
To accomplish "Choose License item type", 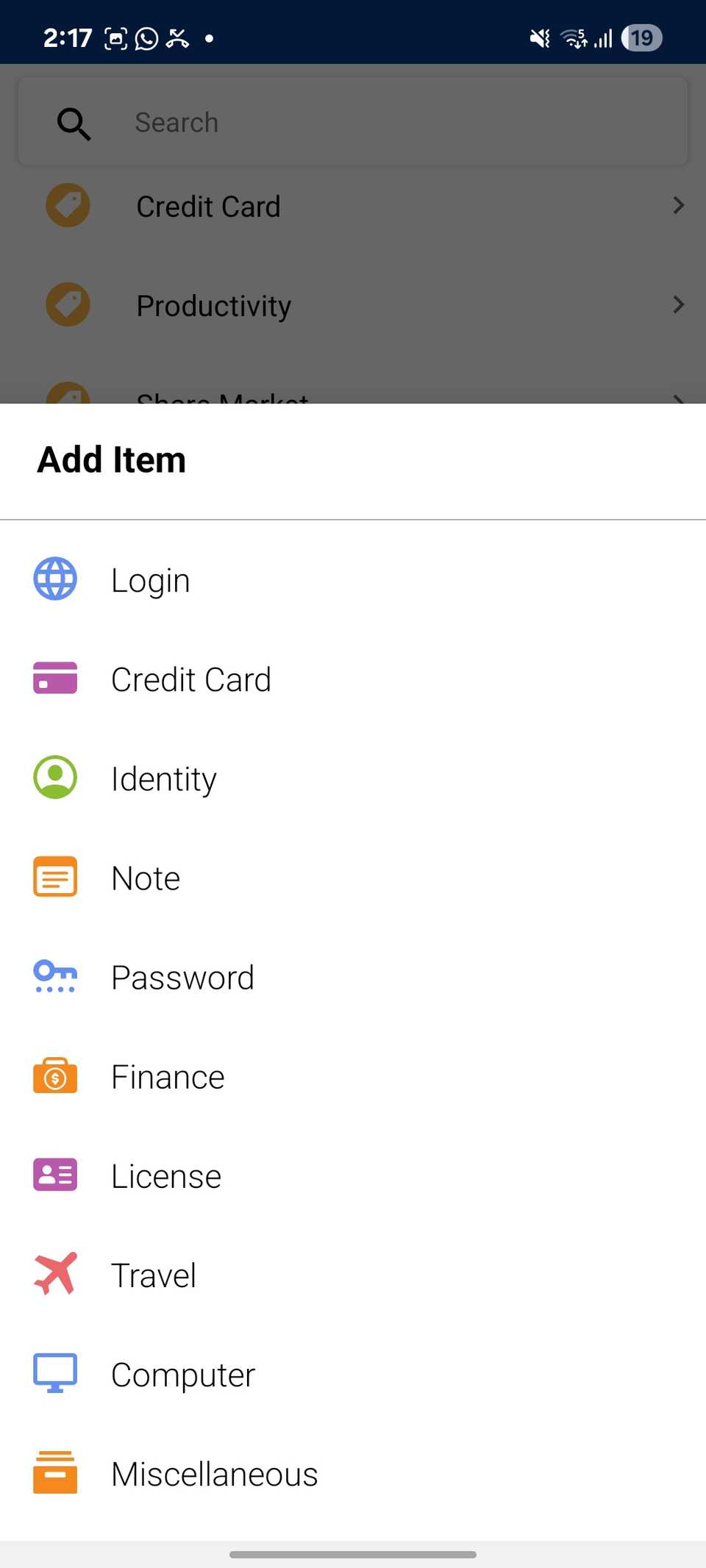I will click(166, 1176).
